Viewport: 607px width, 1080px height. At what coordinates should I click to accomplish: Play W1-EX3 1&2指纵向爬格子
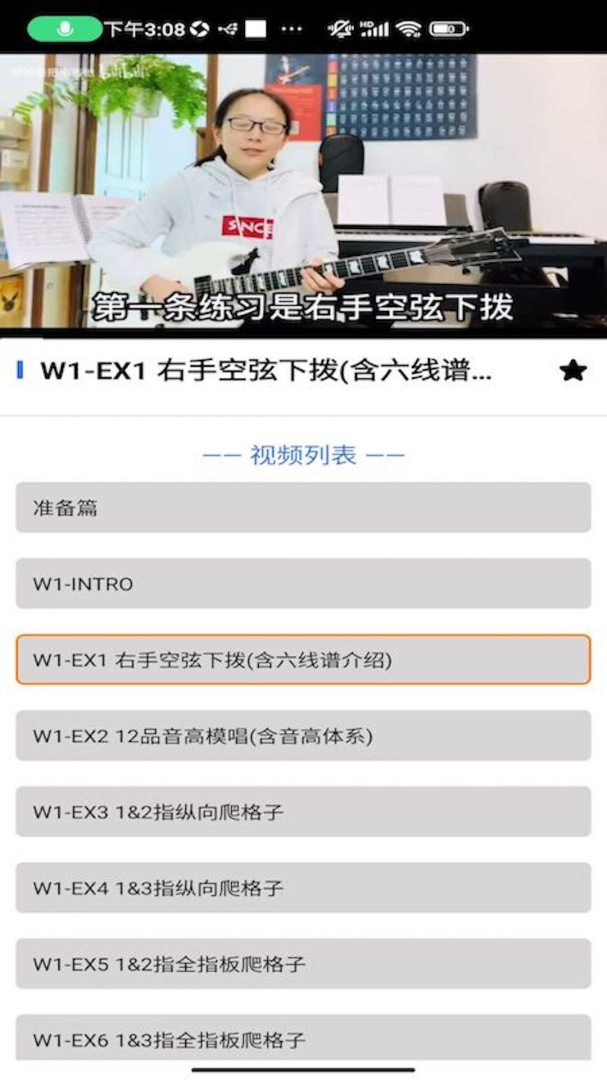(x=303, y=812)
